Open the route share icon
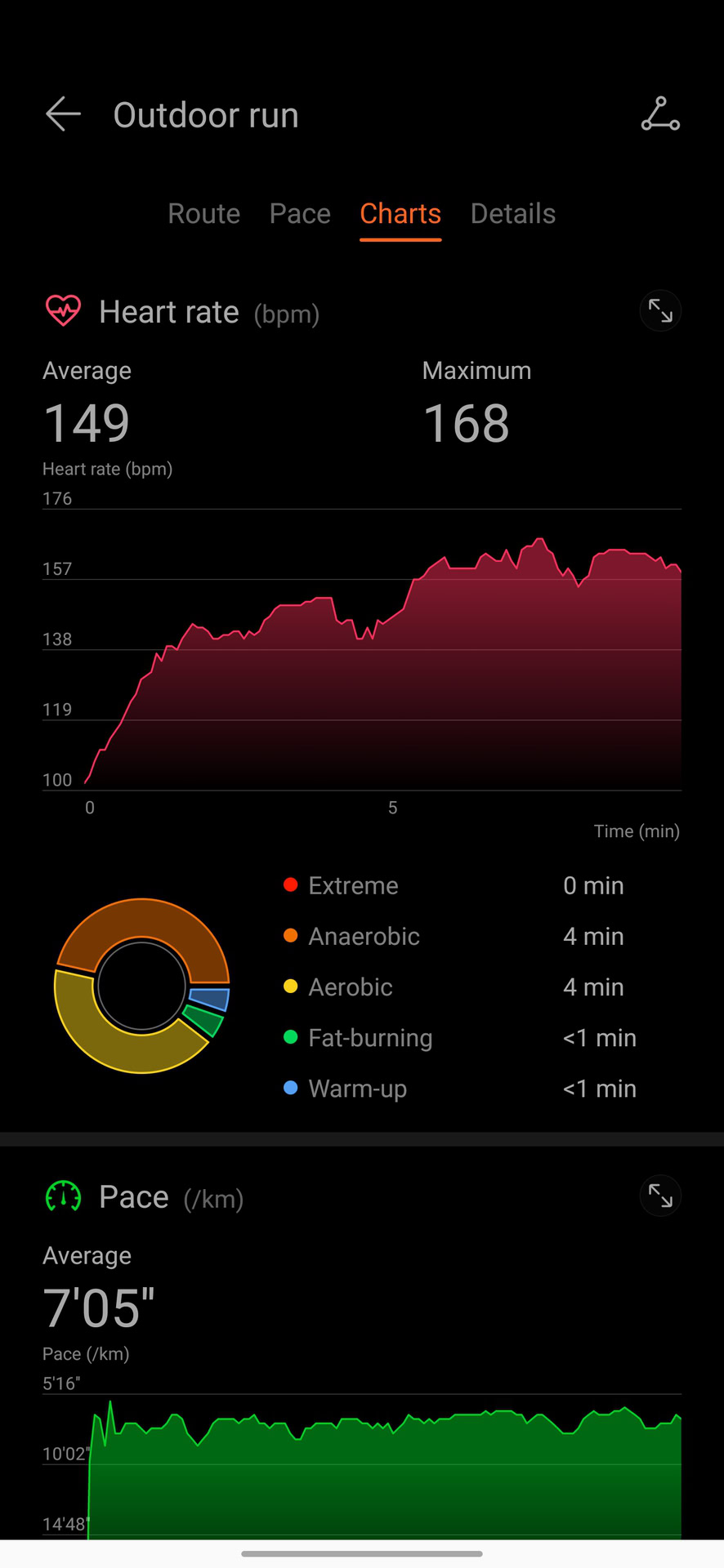The width and height of the screenshot is (724, 1568). click(660, 114)
